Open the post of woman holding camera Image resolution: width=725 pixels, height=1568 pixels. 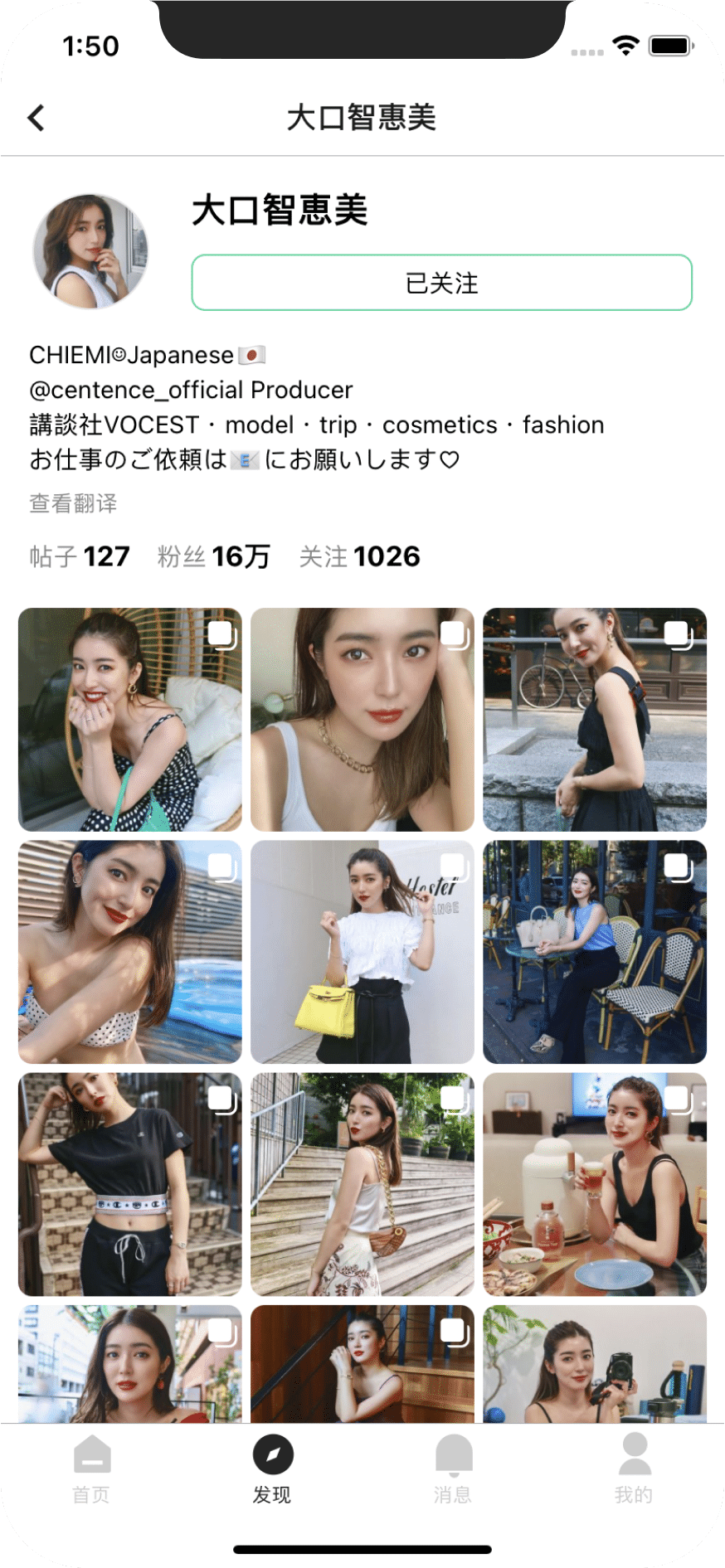point(595,1364)
